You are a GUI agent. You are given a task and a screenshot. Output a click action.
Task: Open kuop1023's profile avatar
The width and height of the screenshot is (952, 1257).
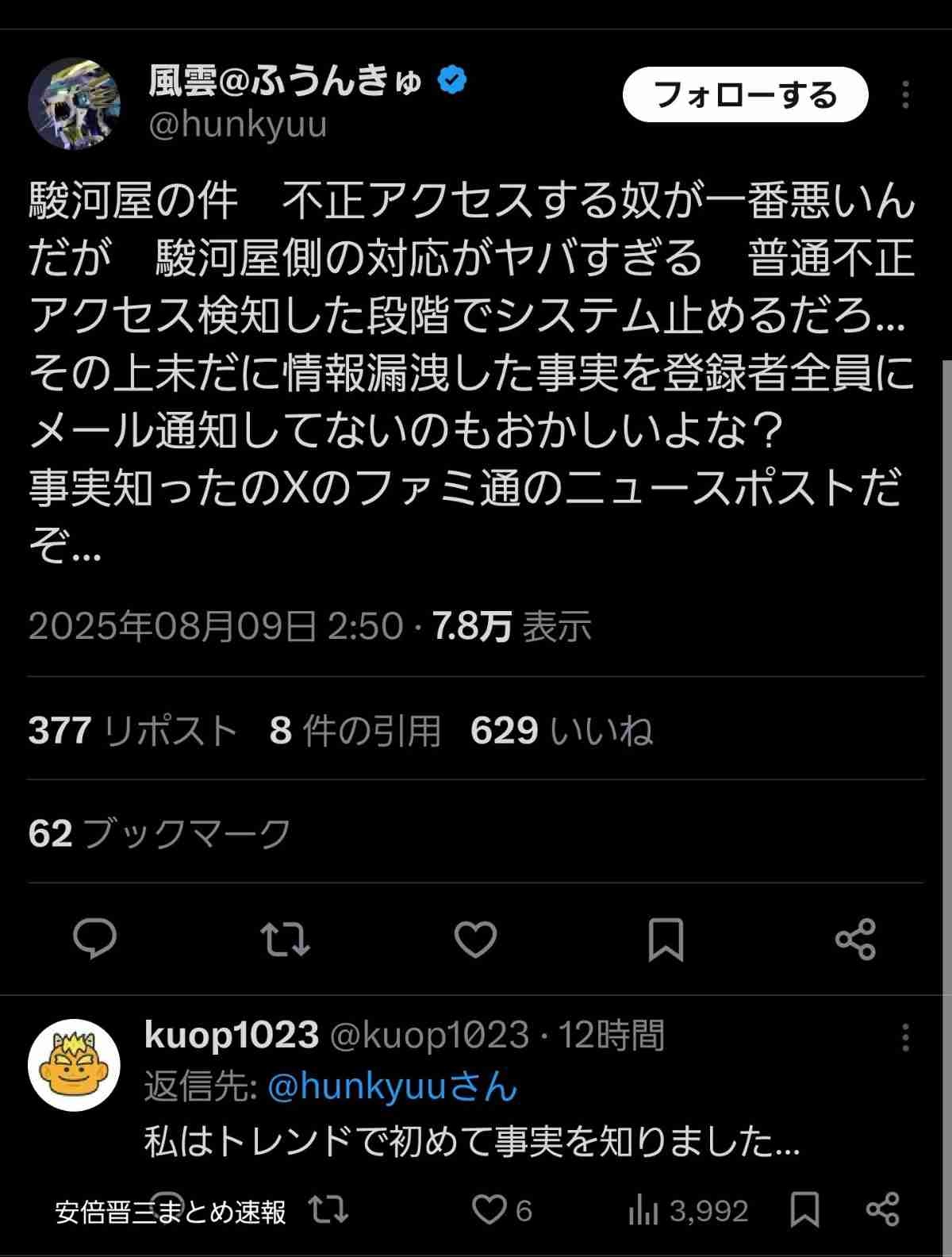tap(74, 1065)
